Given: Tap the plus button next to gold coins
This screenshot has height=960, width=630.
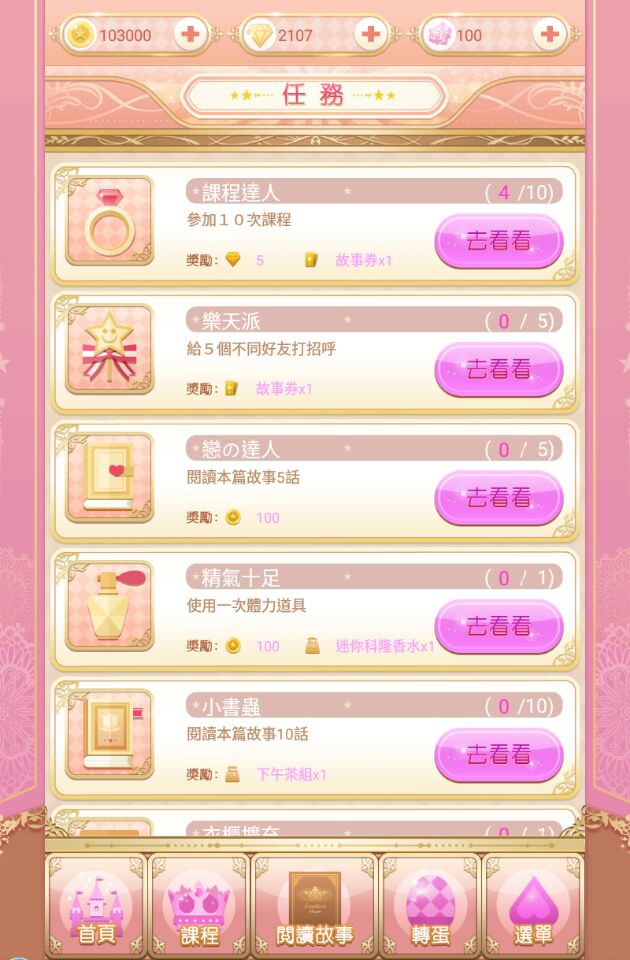Looking at the screenshot, I should 190,35.
